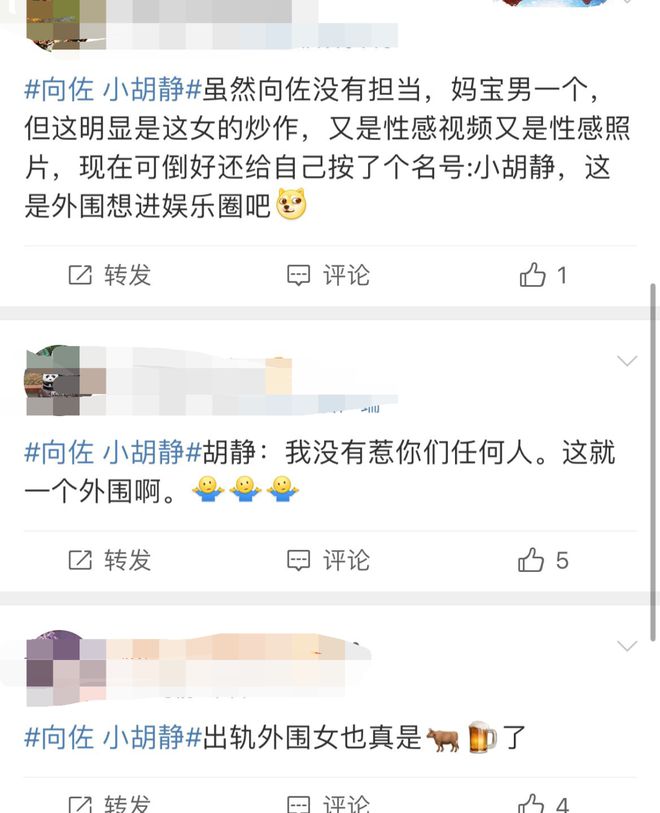This screenshot has height=813, width=660.
Task: Repost the 出轨外围女 post
Action: tap(109, 804)
